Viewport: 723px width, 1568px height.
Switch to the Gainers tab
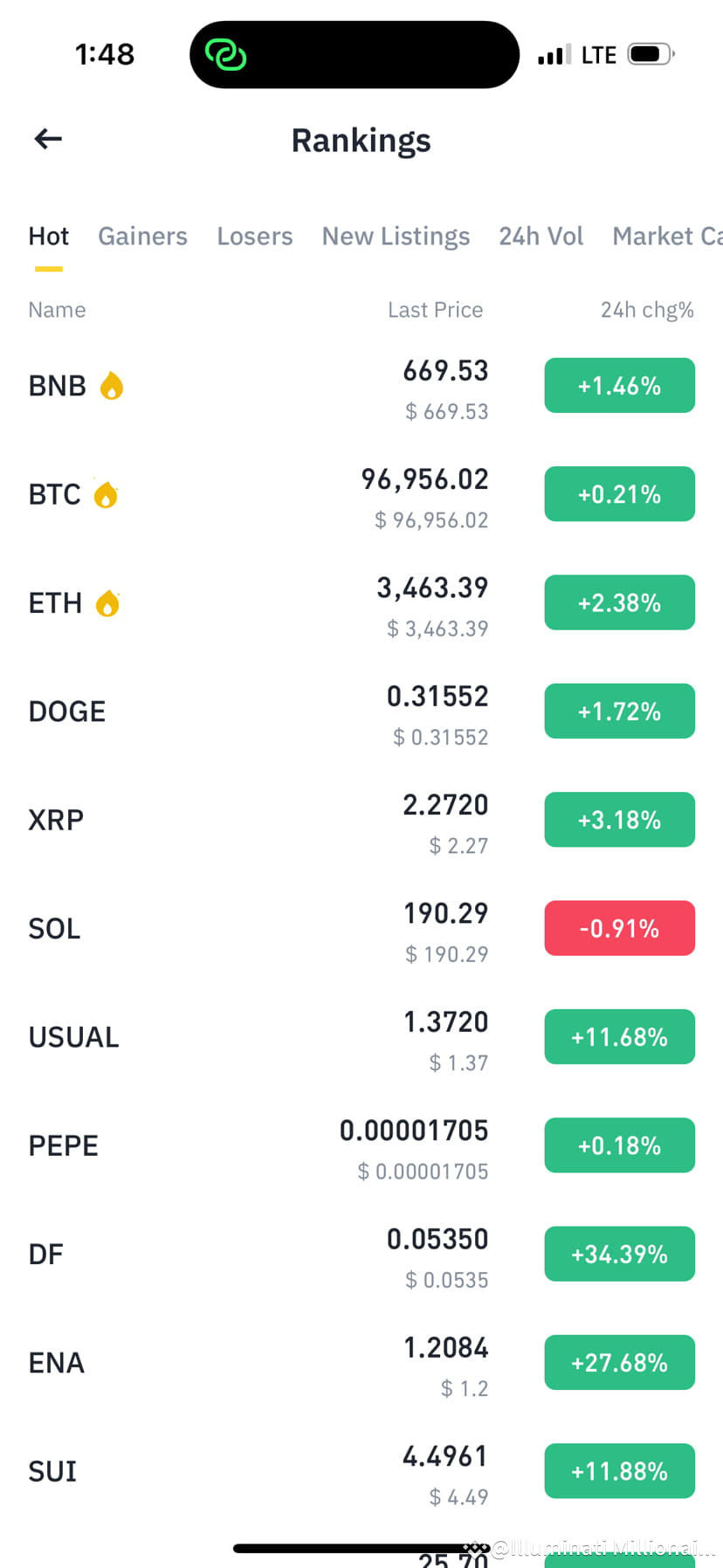142,236
